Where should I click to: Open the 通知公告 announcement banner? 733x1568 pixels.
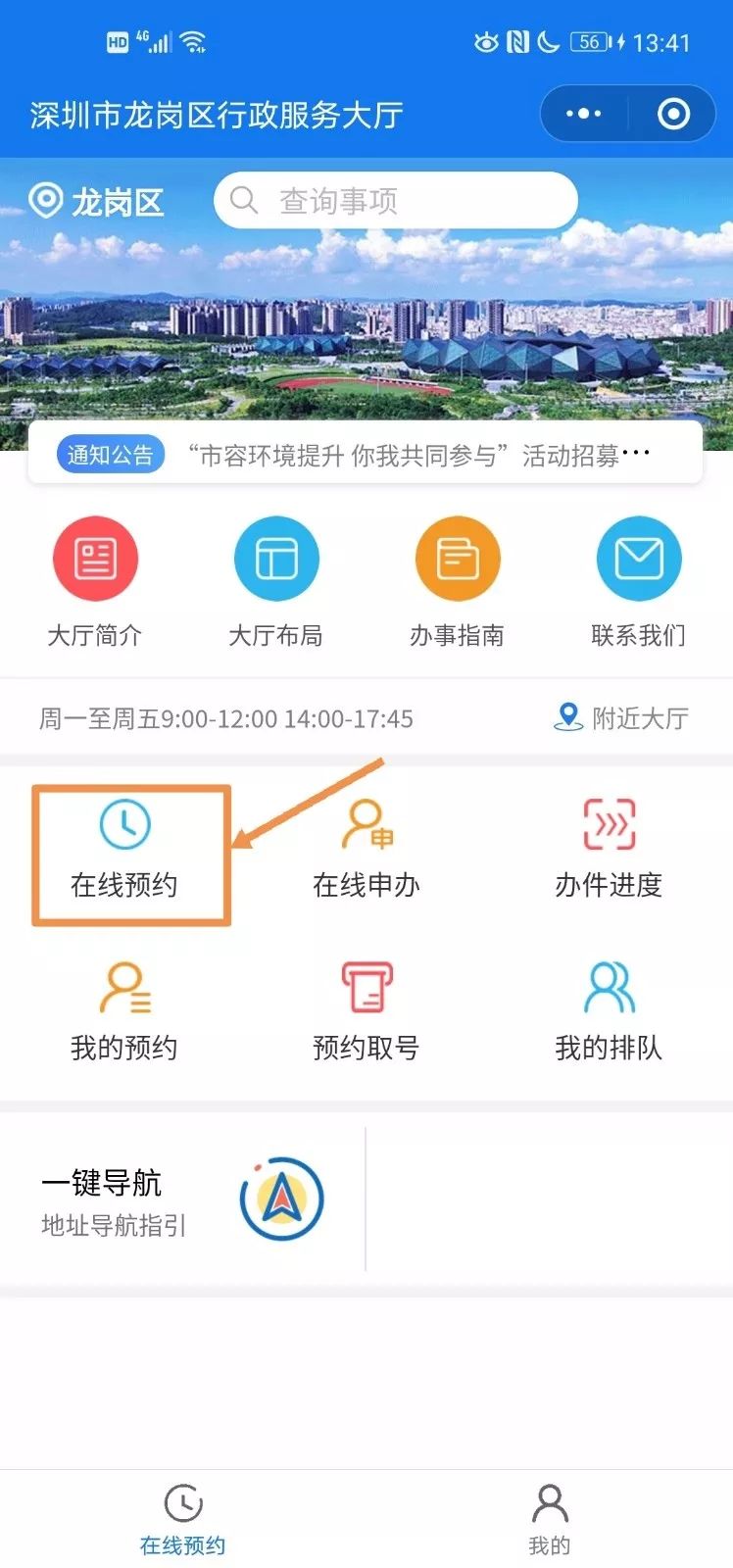pyautogui.click(x=365, y=455)
